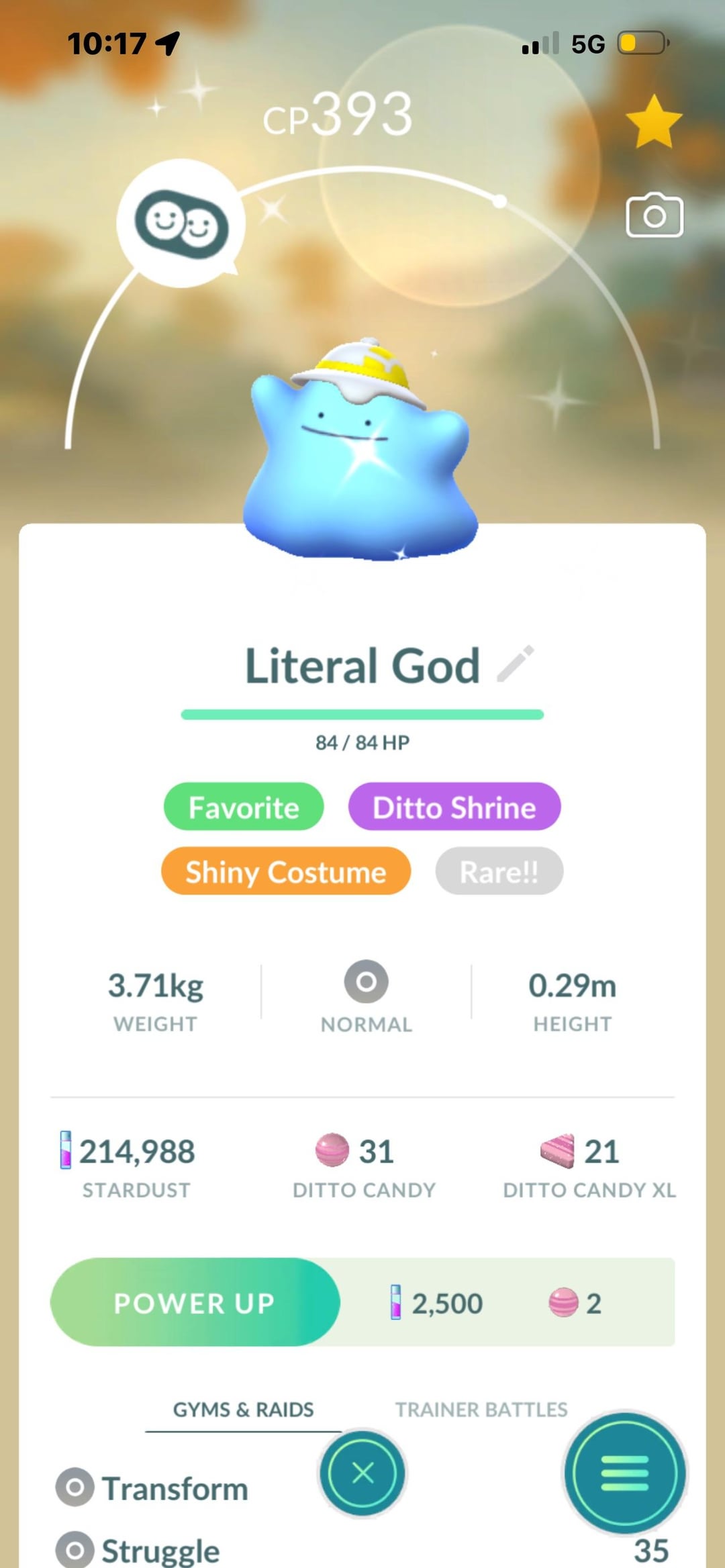This screenshot has width=725, height=1568.
Task: Select the Shiny Costume tag
Action: pos(286,871)
